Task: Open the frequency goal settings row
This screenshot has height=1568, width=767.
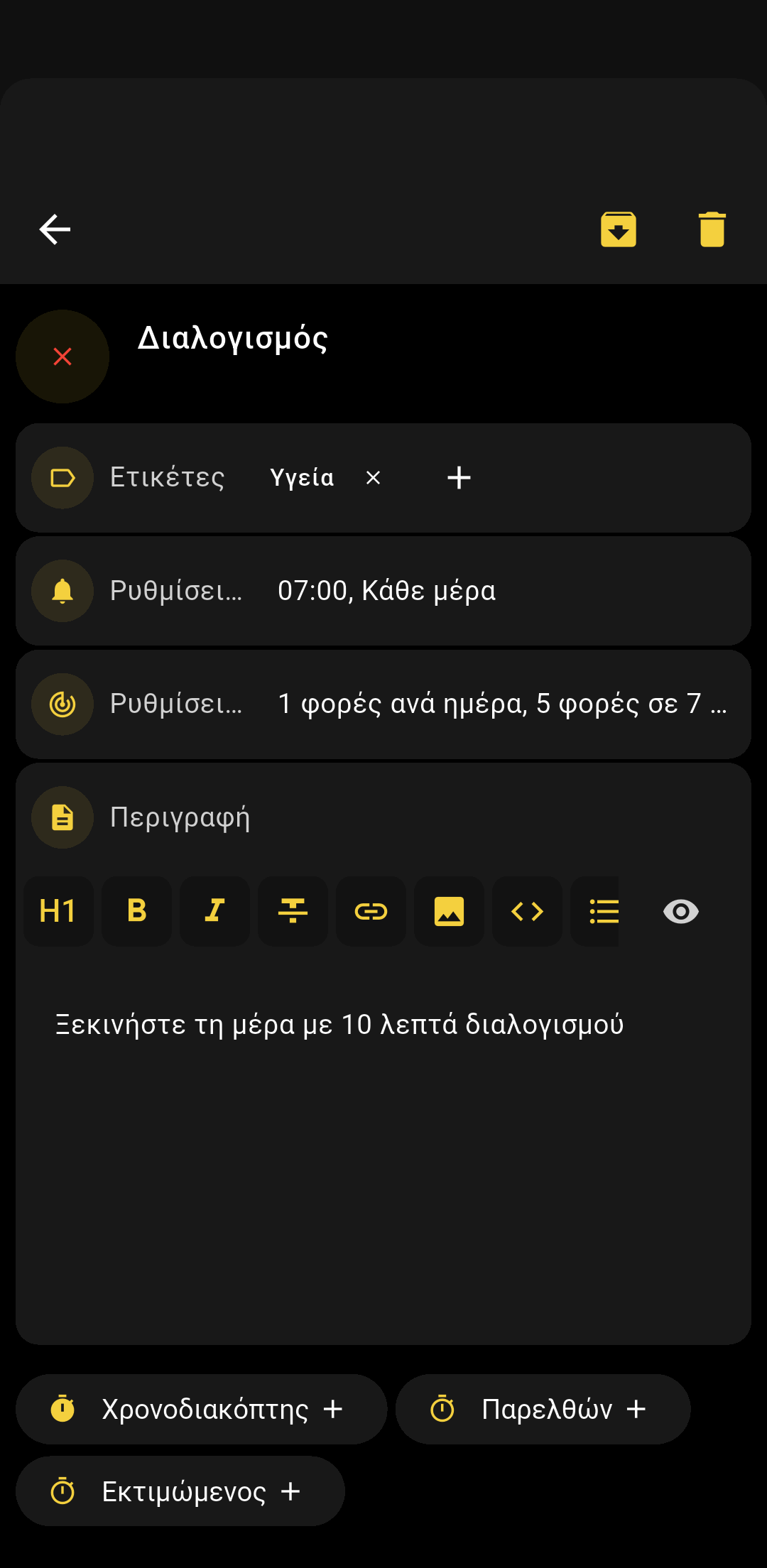Action: (383, 704)
